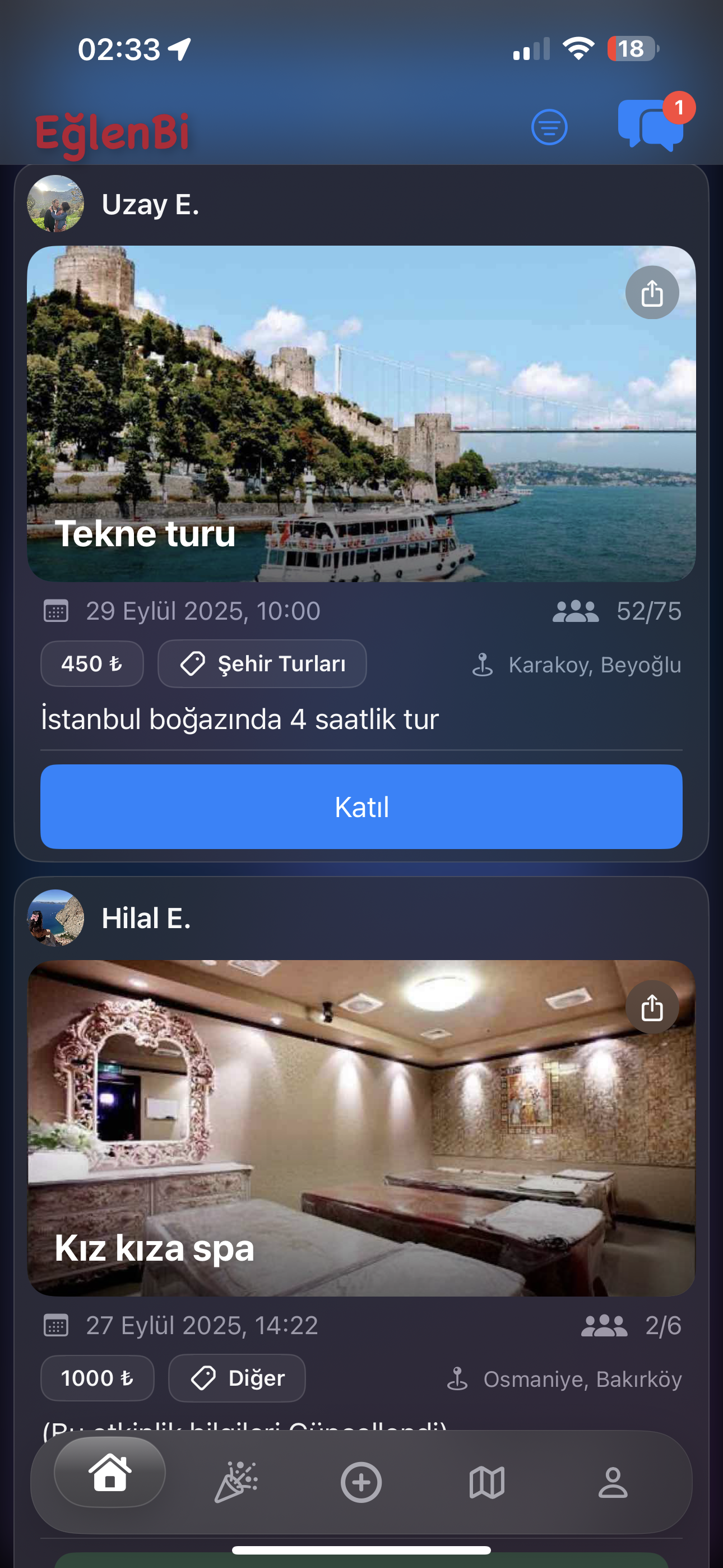
Task: Open the map view icon
Action: (x=488, y=1482)
